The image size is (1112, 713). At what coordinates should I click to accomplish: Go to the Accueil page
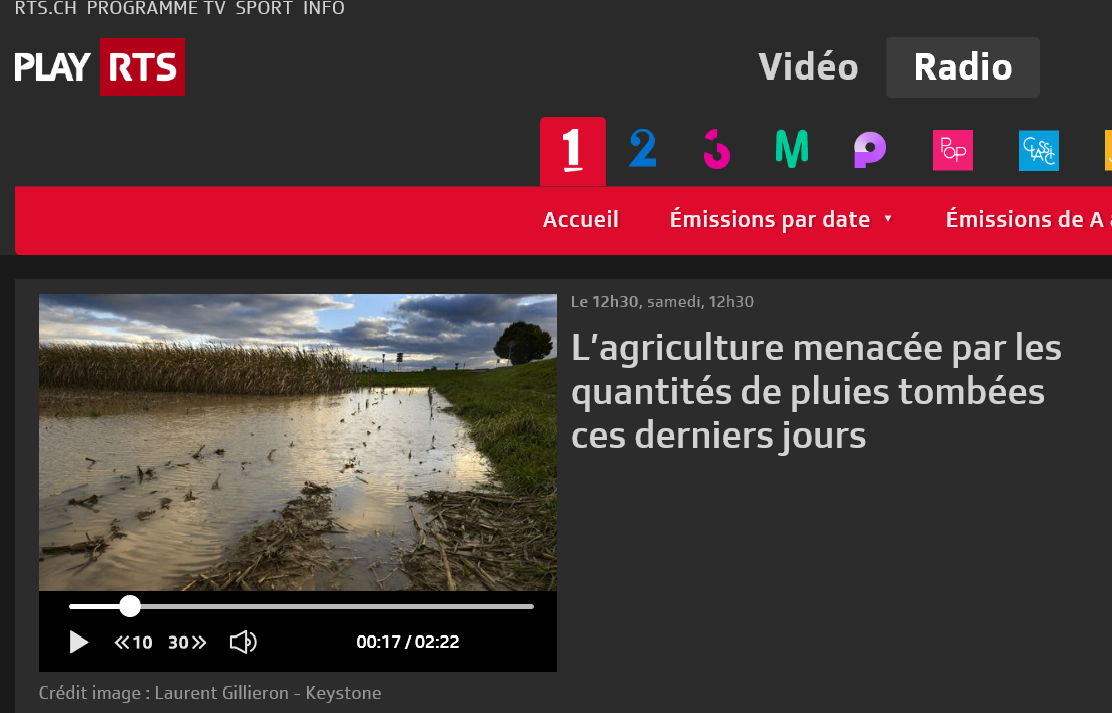(580, 219)
